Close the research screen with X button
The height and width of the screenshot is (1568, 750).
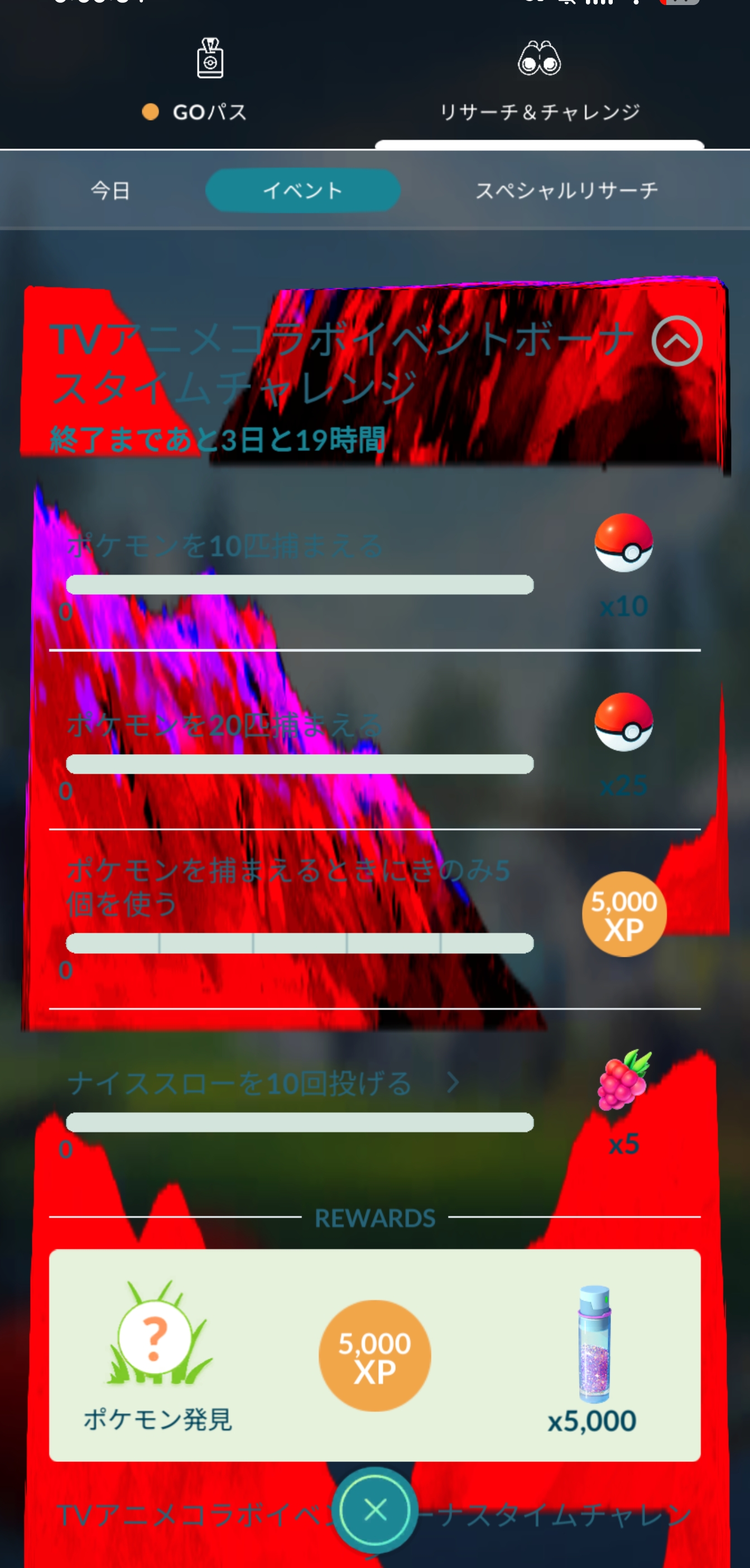[x=376, y=1509]
